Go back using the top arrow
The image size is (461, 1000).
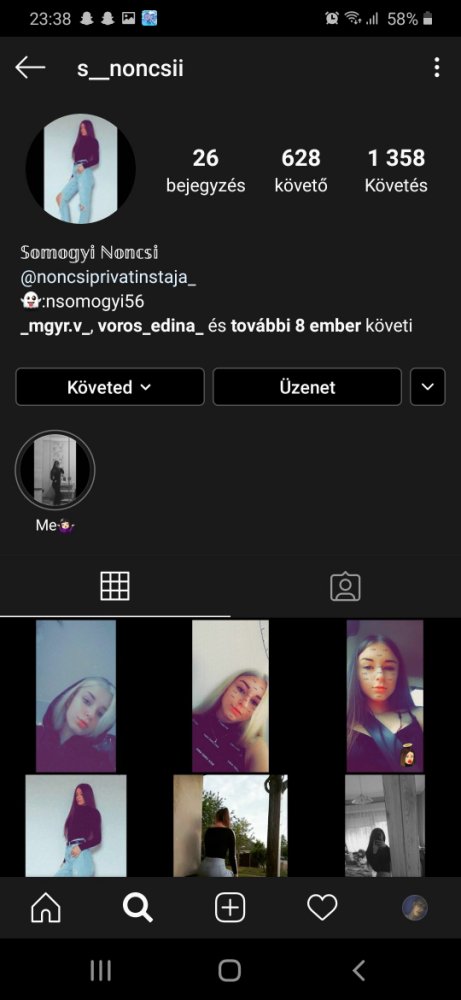[x=30, y=67]
